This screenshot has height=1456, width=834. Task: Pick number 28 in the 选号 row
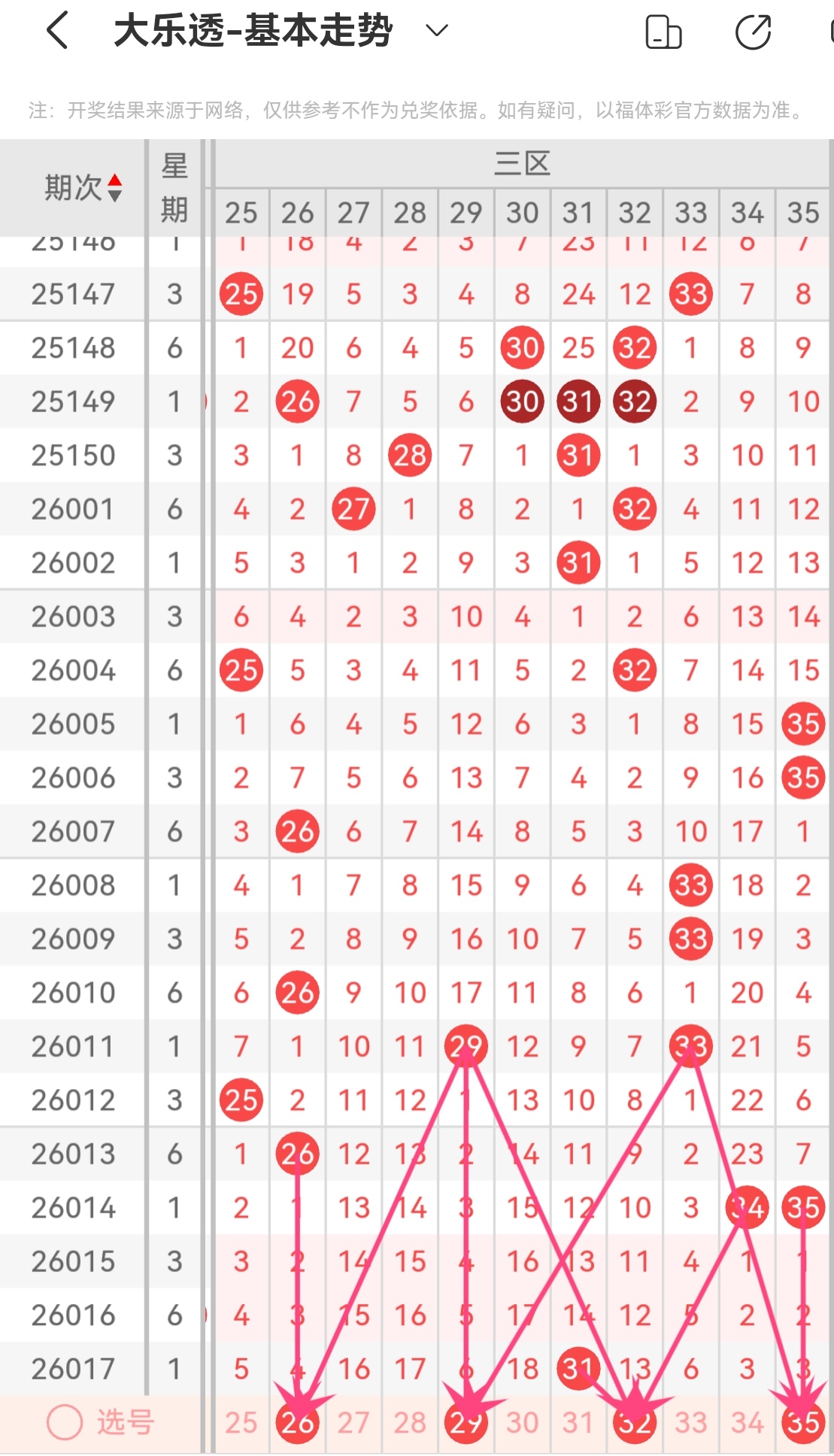pyautogui.click(x=410, y=1422)
